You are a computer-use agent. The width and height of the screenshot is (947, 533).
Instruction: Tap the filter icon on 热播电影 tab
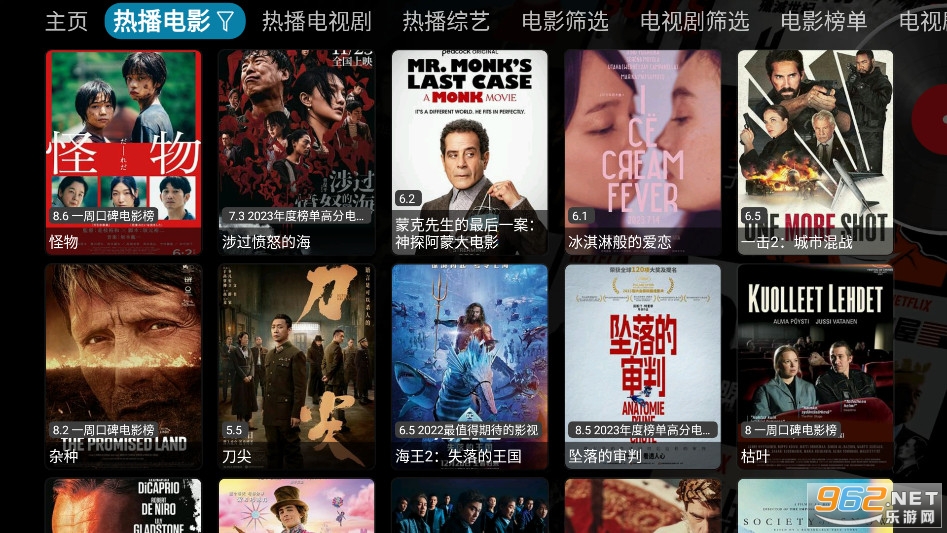click(x=226, y=21)
